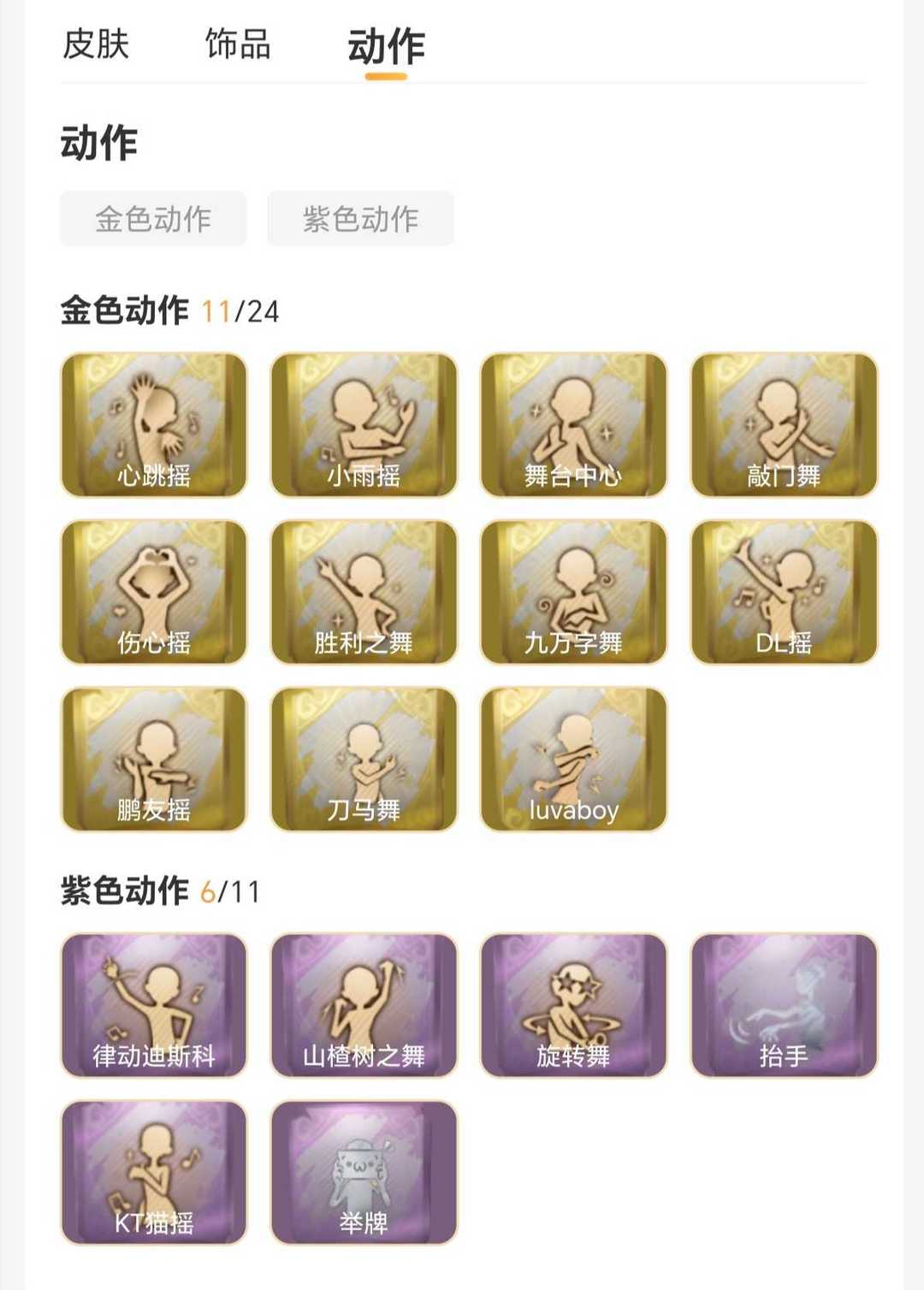Open the 举牌 action tile
This screenshot has width=924, height=1290.
pos(364,1173)
